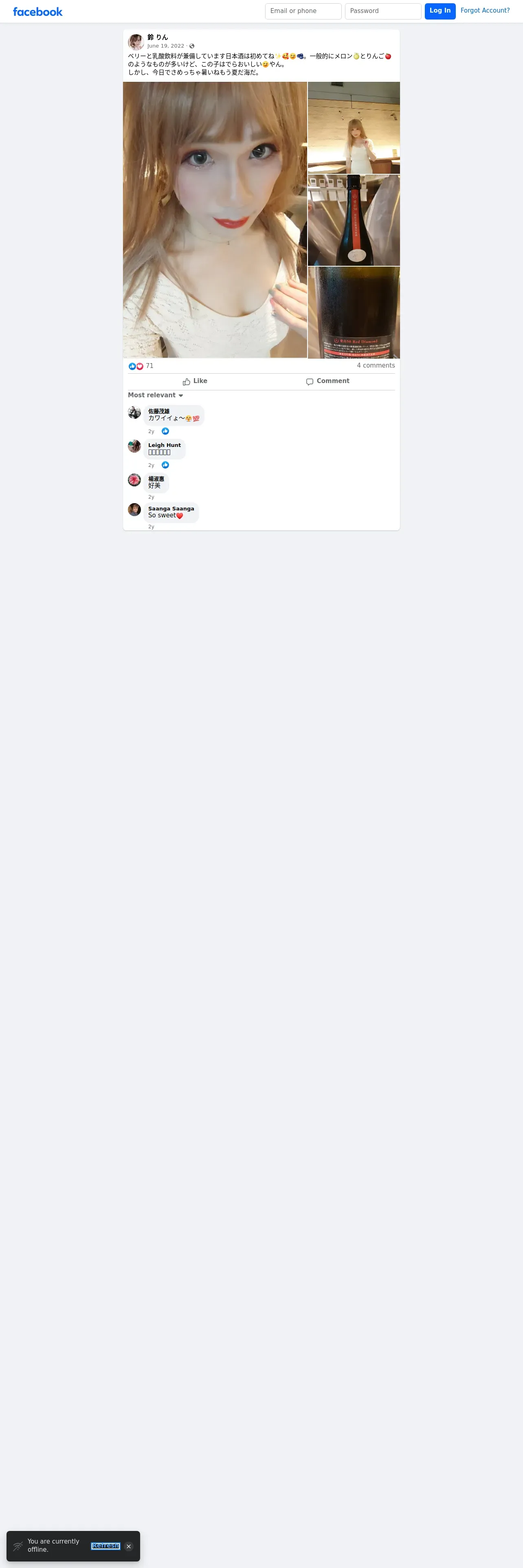This screenshot has width=523, height=1568.
Task: Open the Red Diamond bottle label photo
Action: (354, 312)
